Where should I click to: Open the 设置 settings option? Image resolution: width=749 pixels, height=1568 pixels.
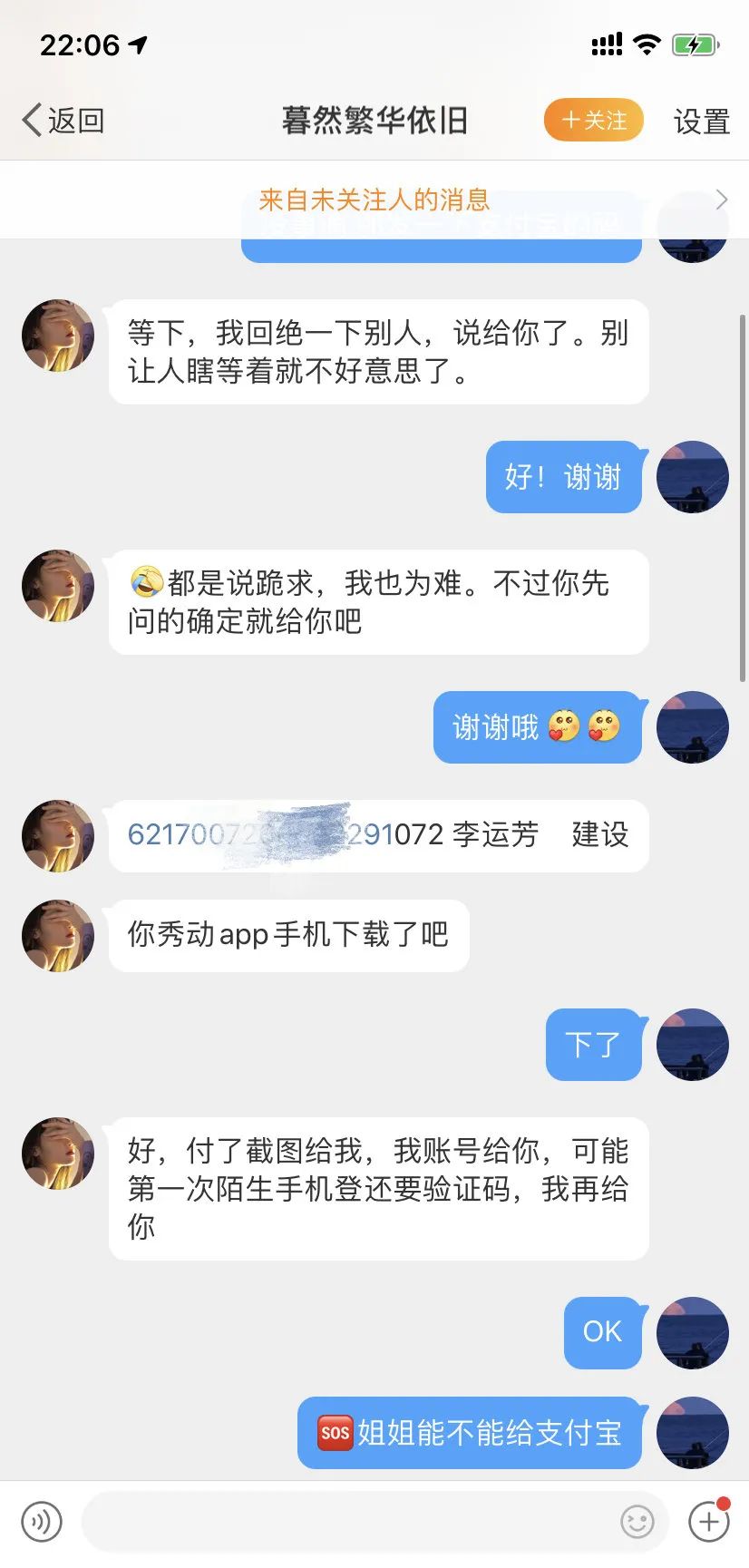click(702, 121)
